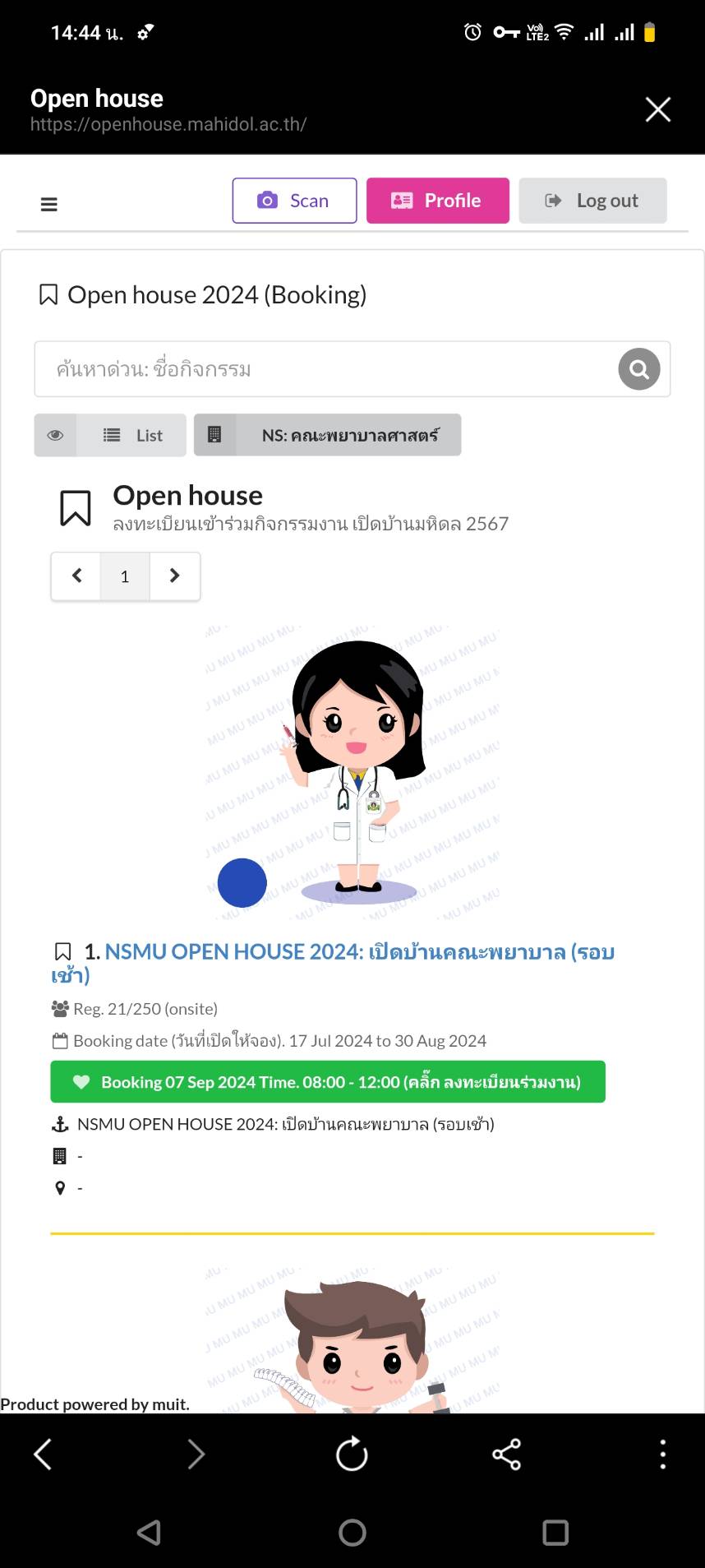Tap the Scan button
Viewport: 705px width, 1568px height.
[x=294, y=201]
